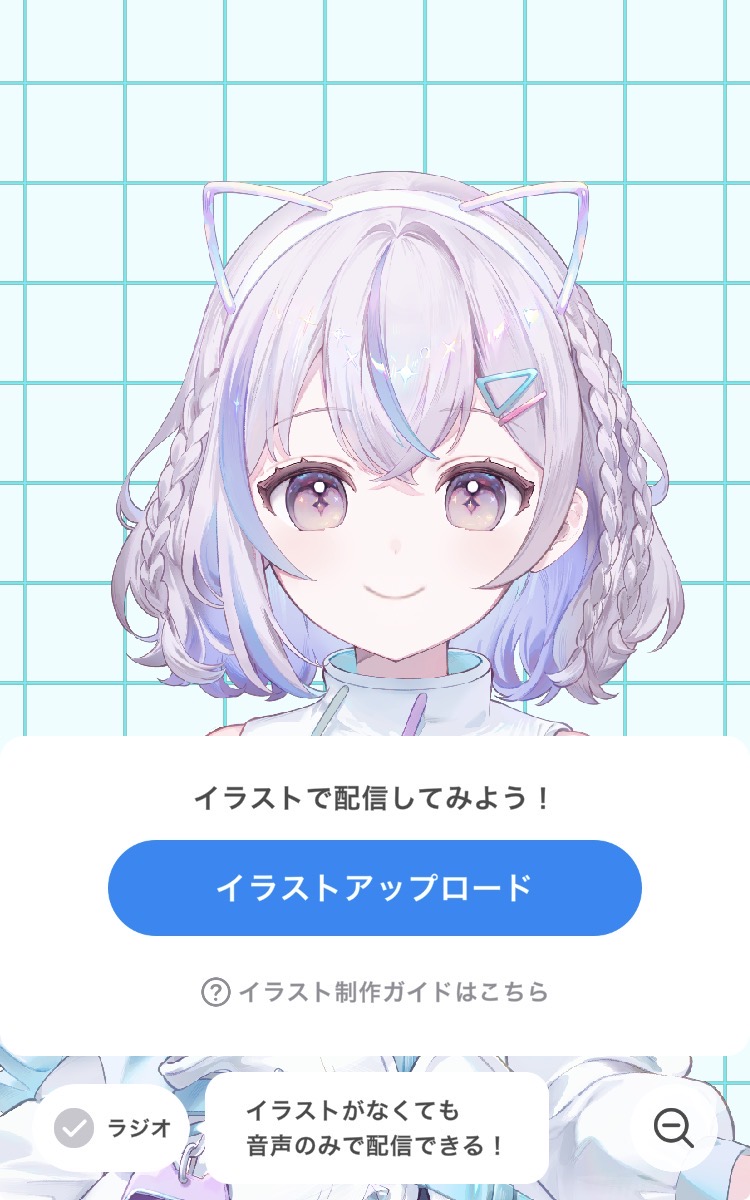
Task: Toggle the ラジオ checkbox
Action: [x=74, y=1129]
